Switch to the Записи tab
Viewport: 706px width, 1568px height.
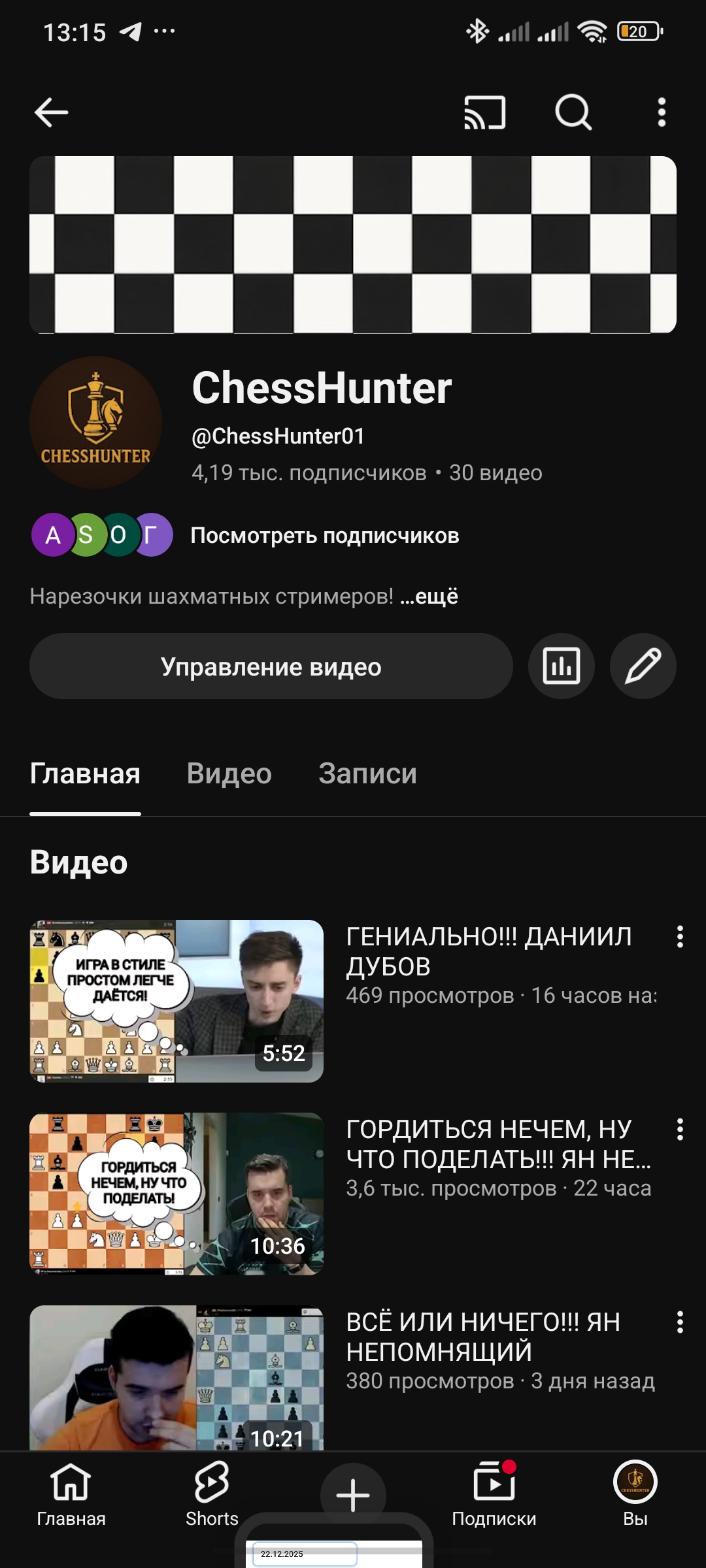tap(367, 774)
